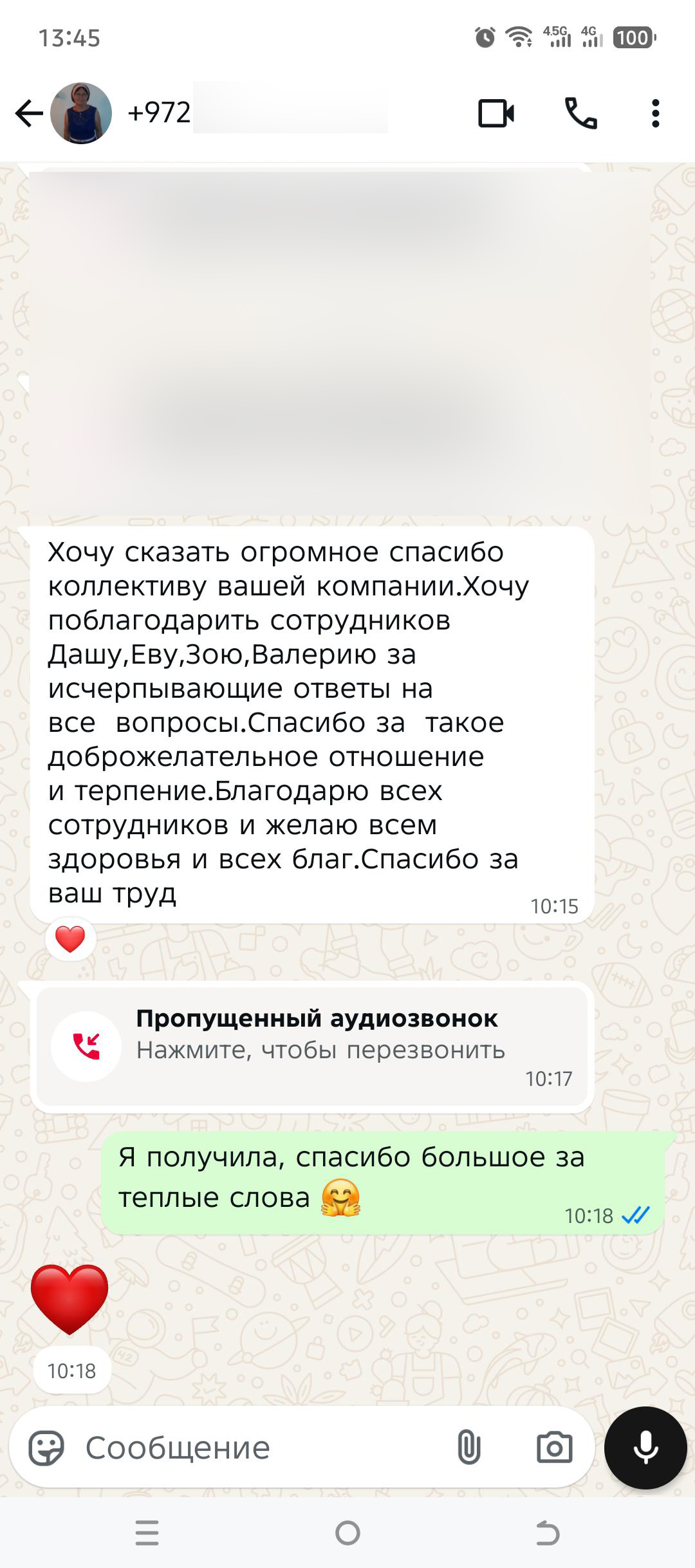Open contact info for the +972 number
Viewport: 695px width, 1568px height.
257,113
